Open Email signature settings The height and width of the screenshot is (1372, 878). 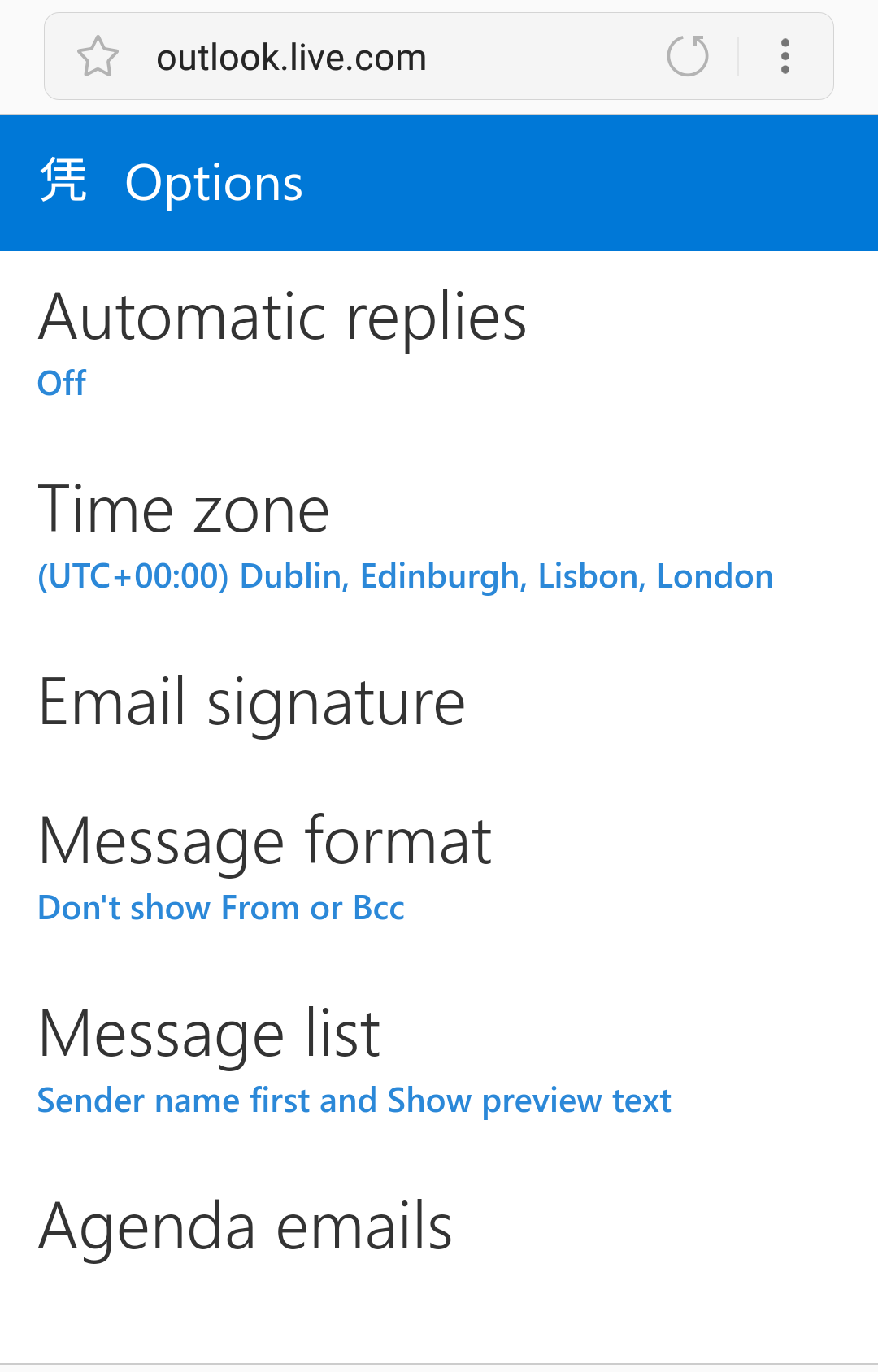[x=252, y=703]
